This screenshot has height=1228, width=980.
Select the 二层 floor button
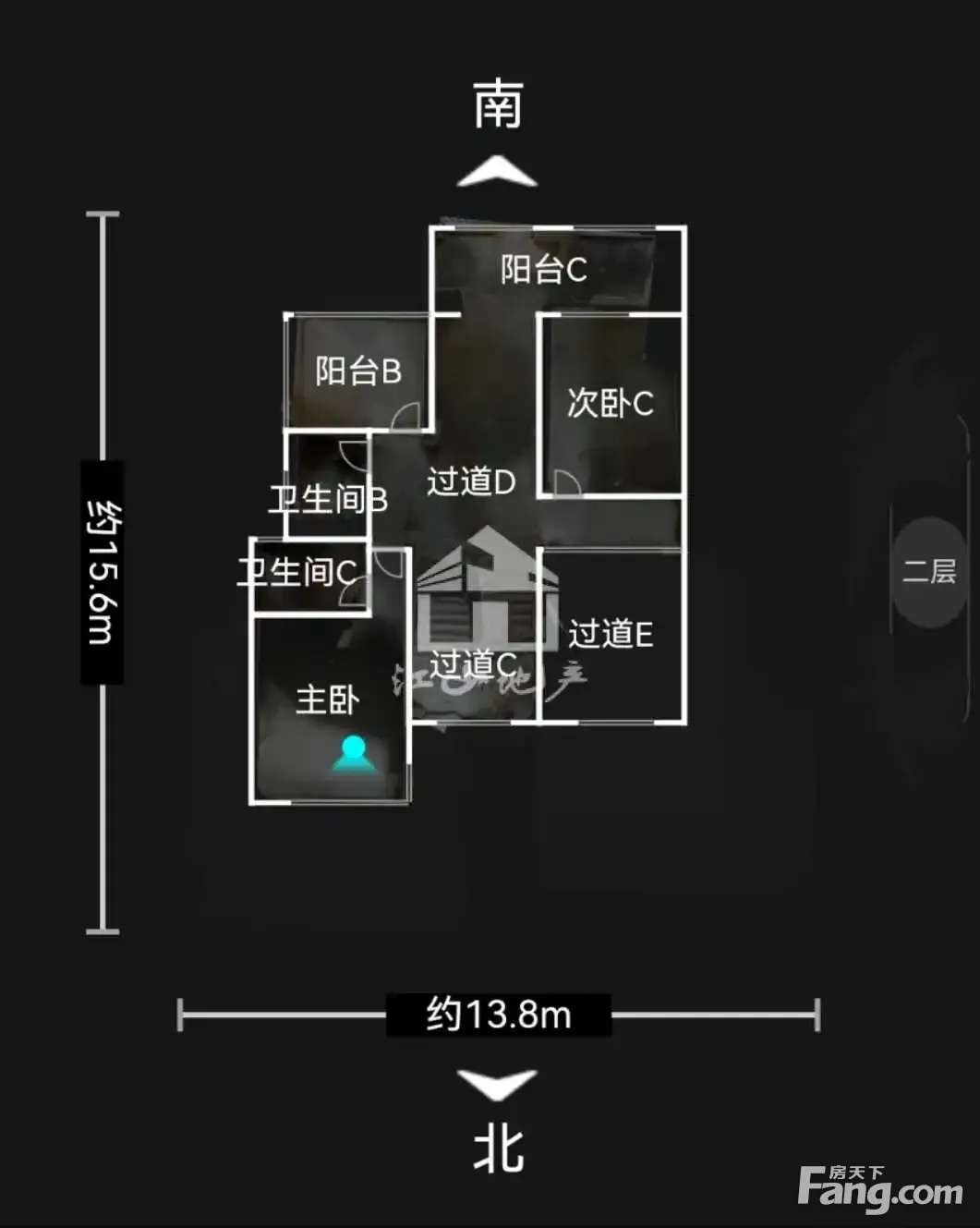(928, 571)
